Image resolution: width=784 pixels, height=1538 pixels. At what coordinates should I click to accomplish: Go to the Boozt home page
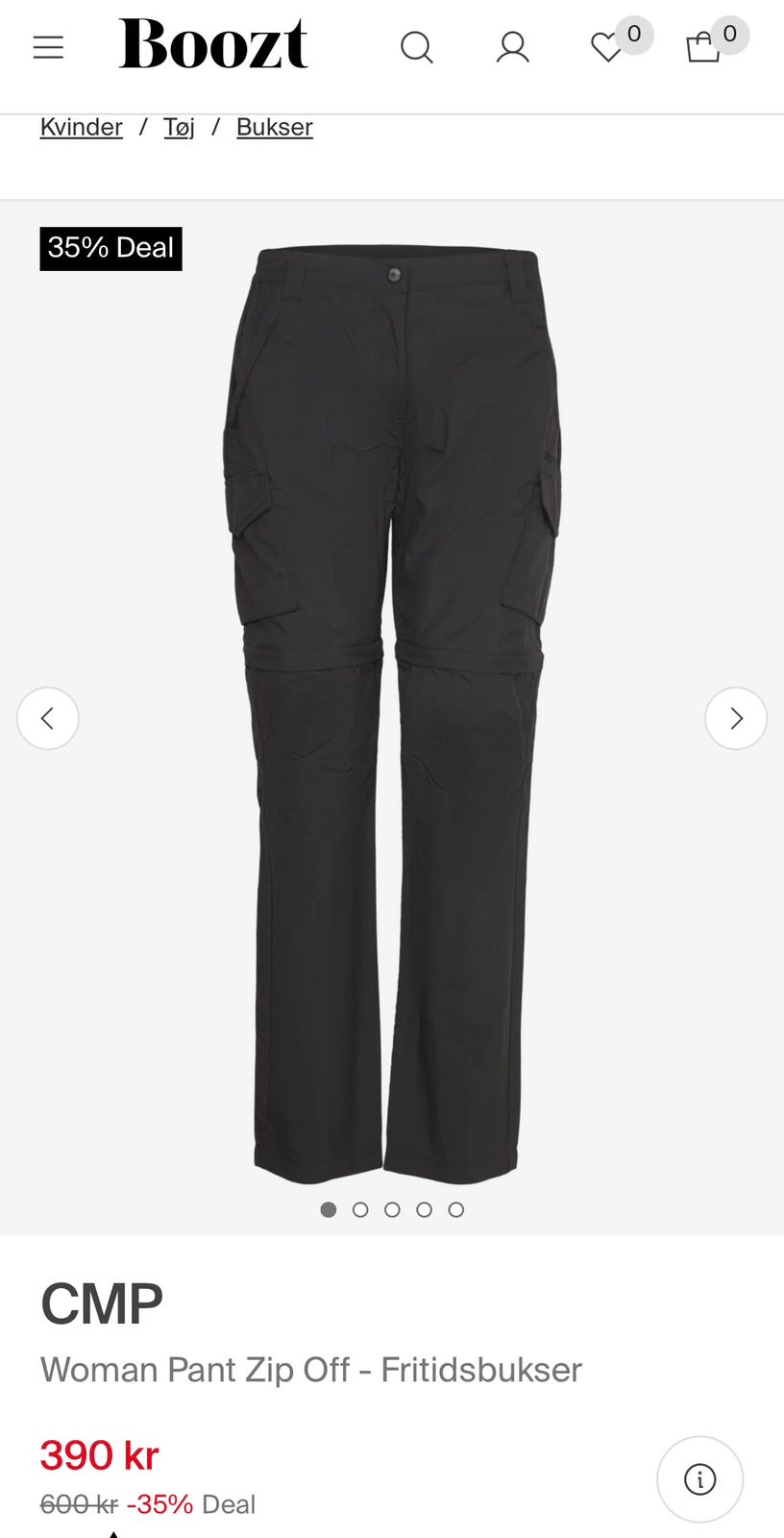(x=213, y=44)
